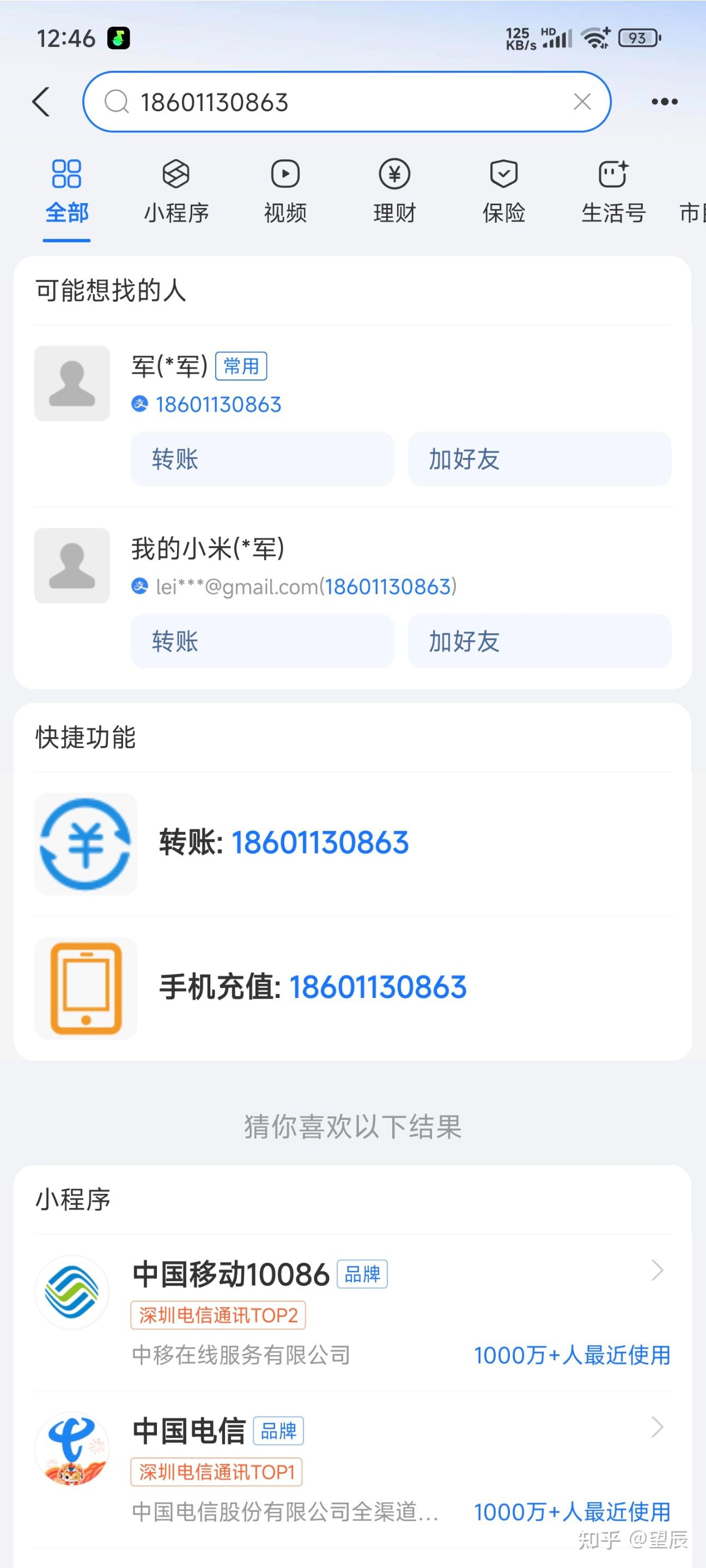This screenshot has width=706, height=1568.
Task: Open the quick function 转账: 18601130863
Action: click(x=352, y=843)
